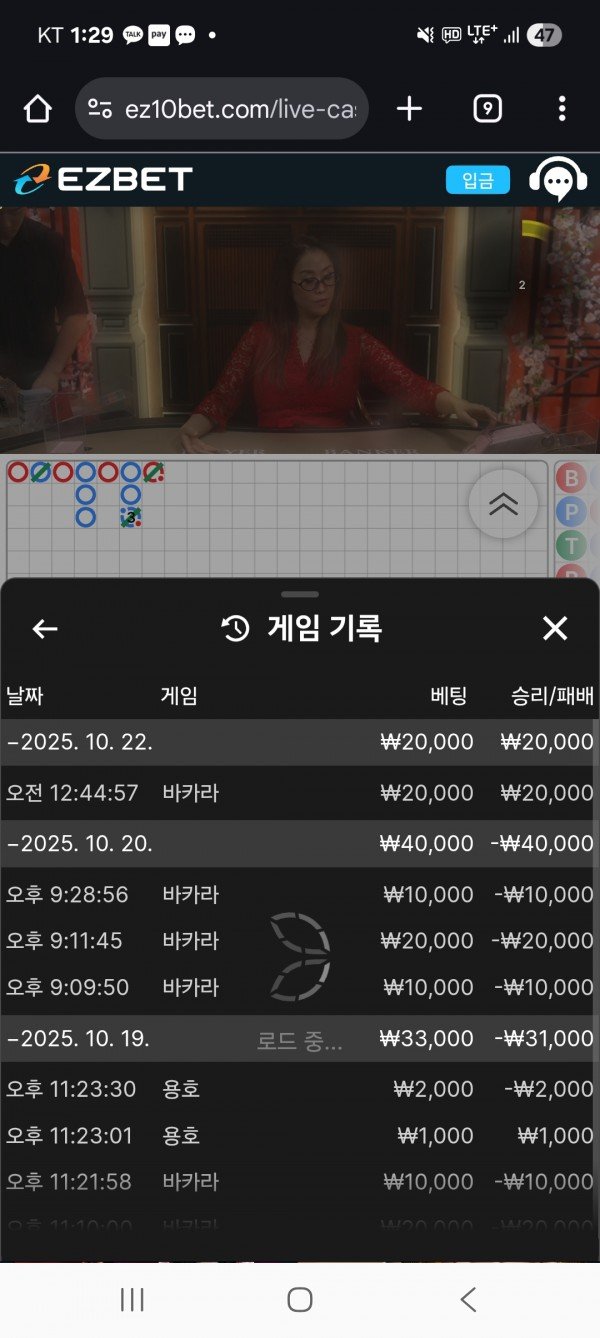Collapse the 2025. 10. 22. date group
This screenshot has width=600, height=1338.
(x=80, y=742)
